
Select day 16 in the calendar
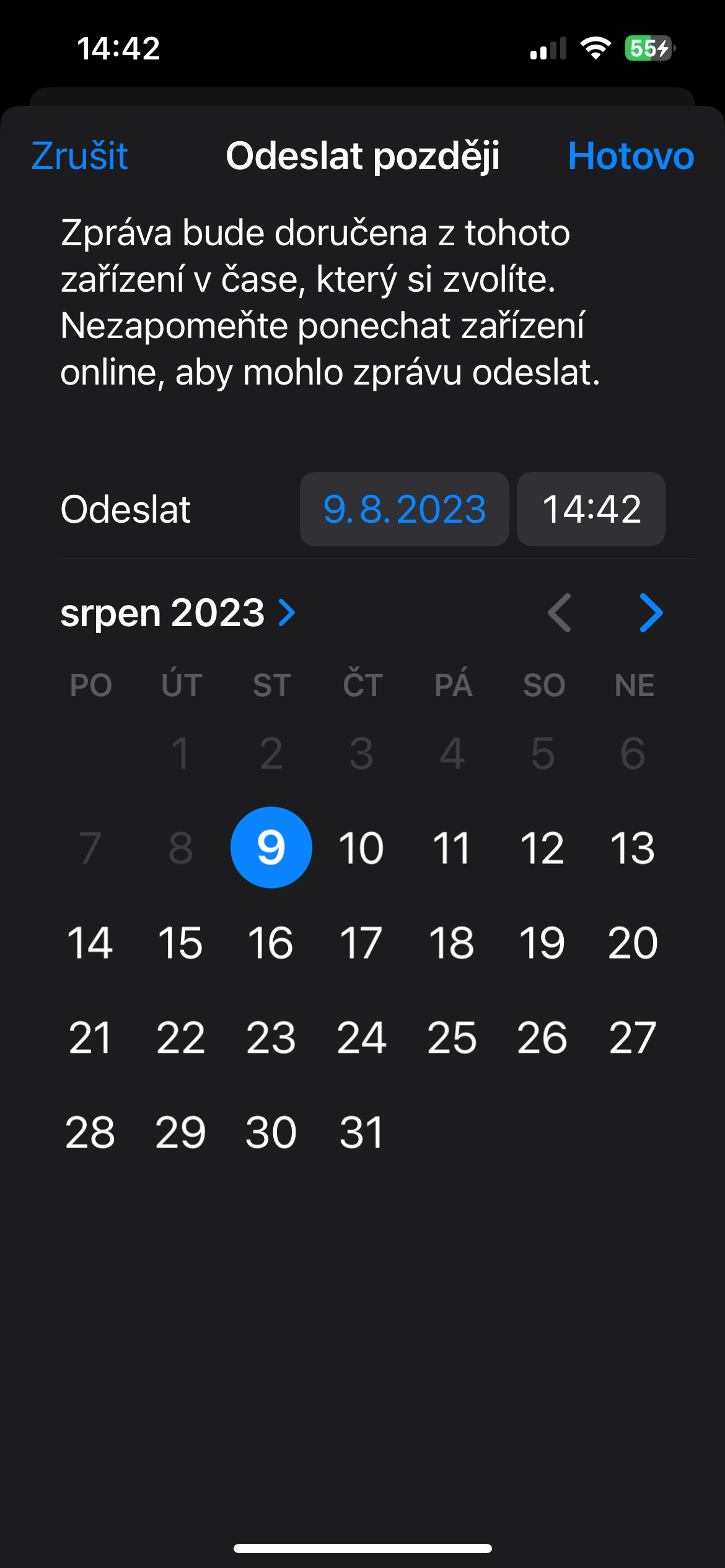[271, 943]
